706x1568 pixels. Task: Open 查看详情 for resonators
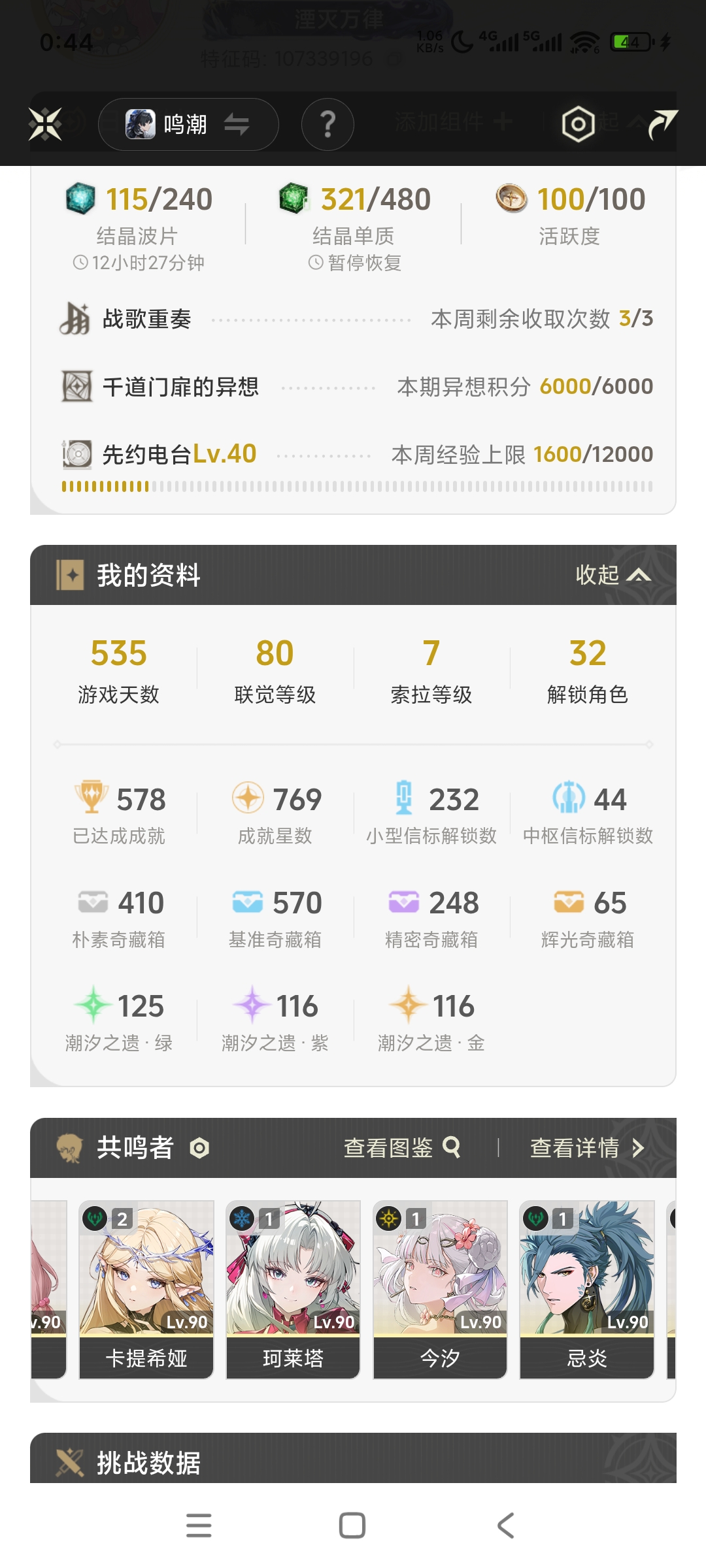point(586,1147)
